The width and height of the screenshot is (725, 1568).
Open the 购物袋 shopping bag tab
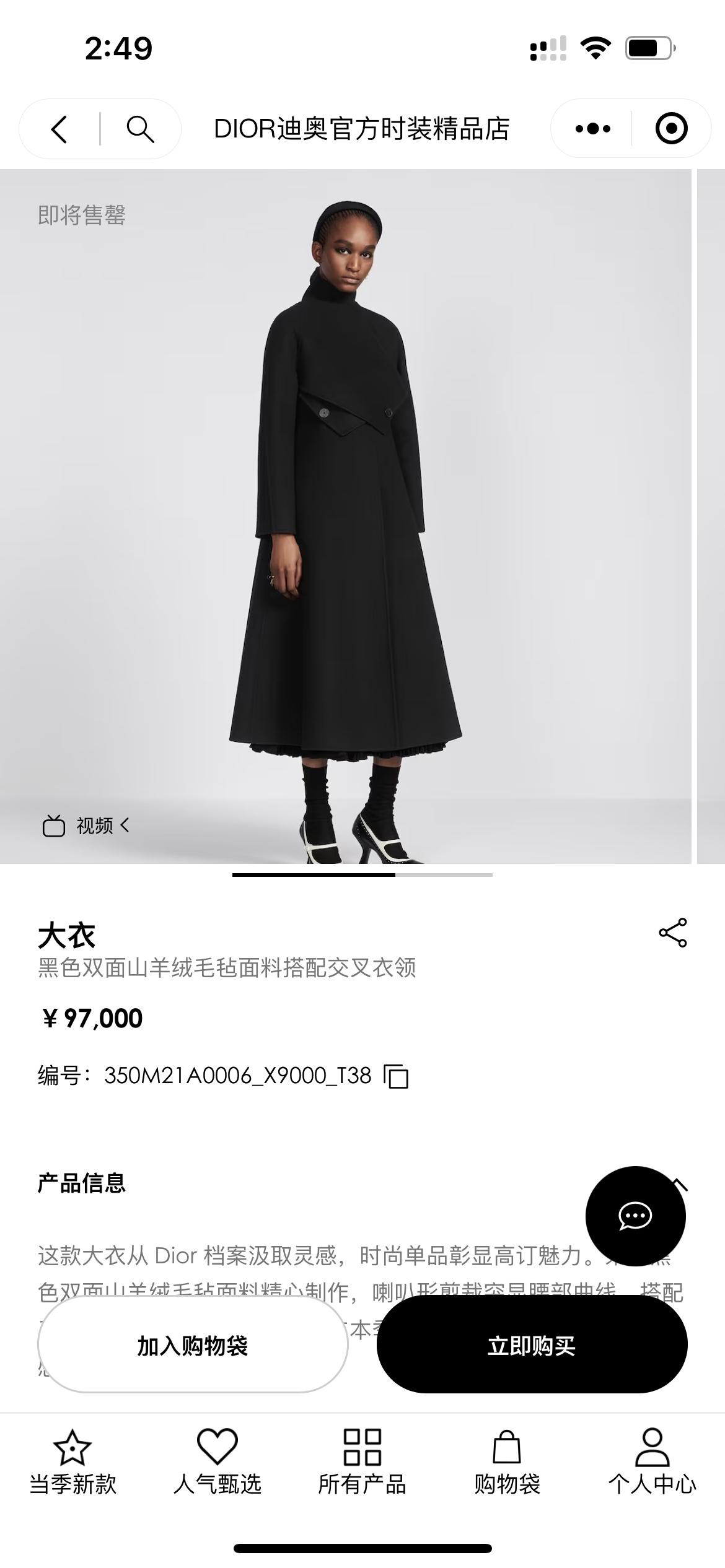point(507,1463)
